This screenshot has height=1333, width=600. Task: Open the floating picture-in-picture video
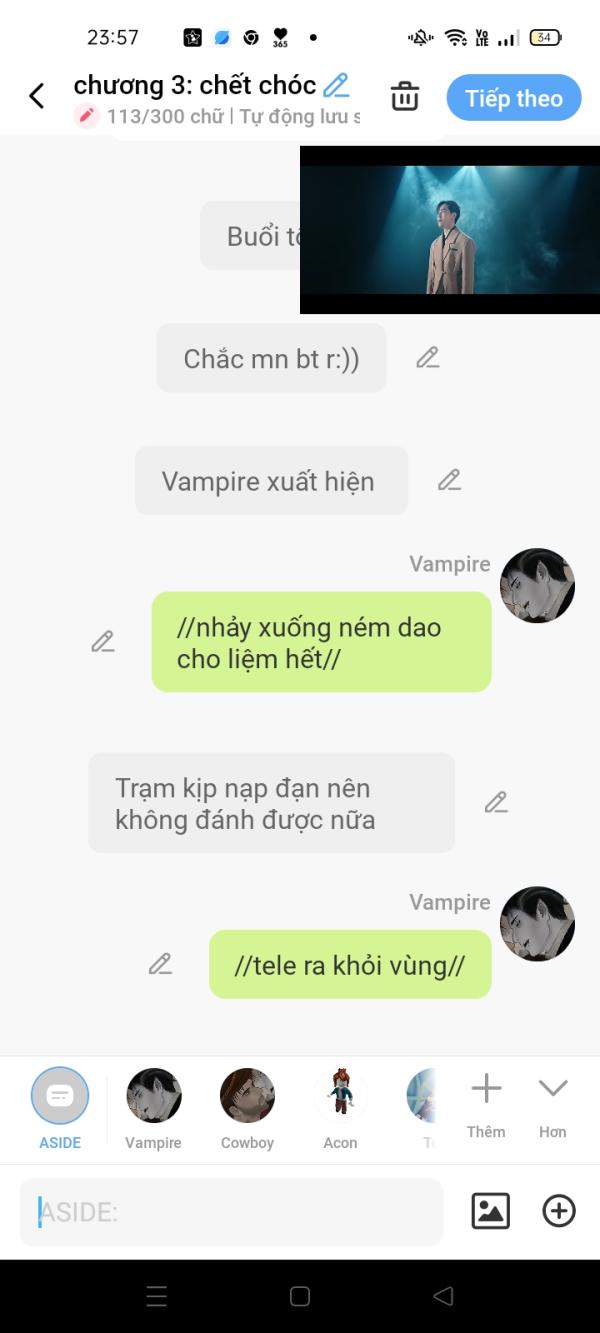pos(450,230)
